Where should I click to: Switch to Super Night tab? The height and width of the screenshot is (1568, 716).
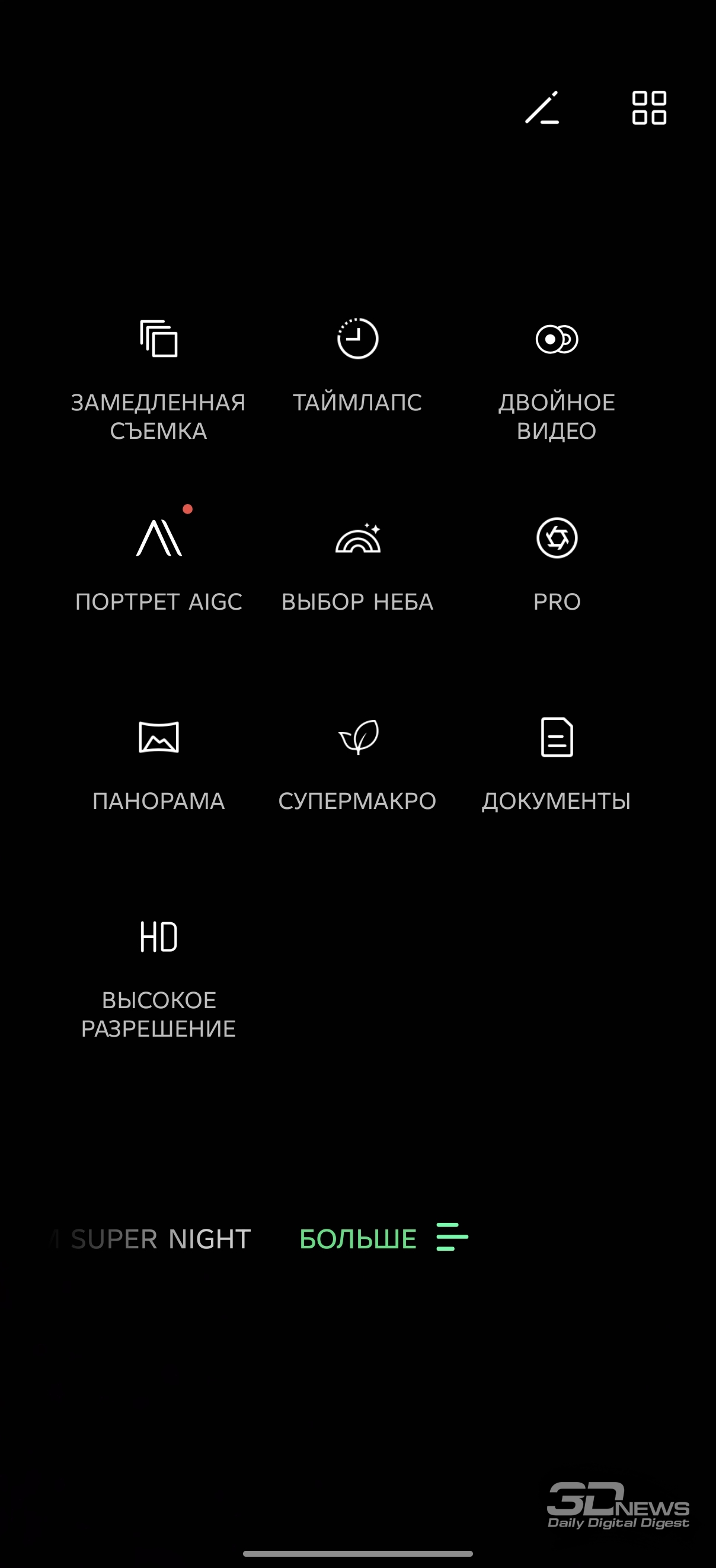[161, 1239]
